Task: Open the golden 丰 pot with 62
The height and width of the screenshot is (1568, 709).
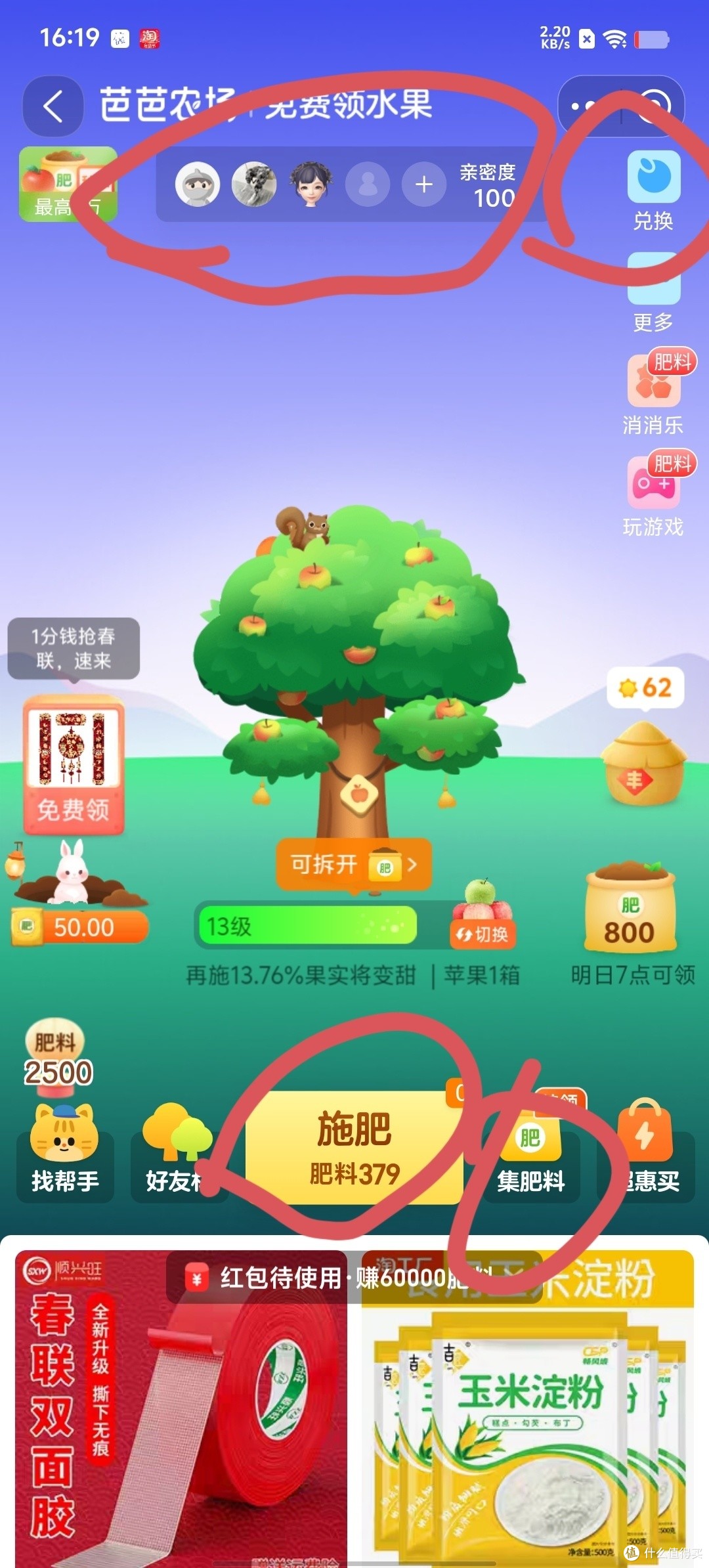Action: [643, 762]
